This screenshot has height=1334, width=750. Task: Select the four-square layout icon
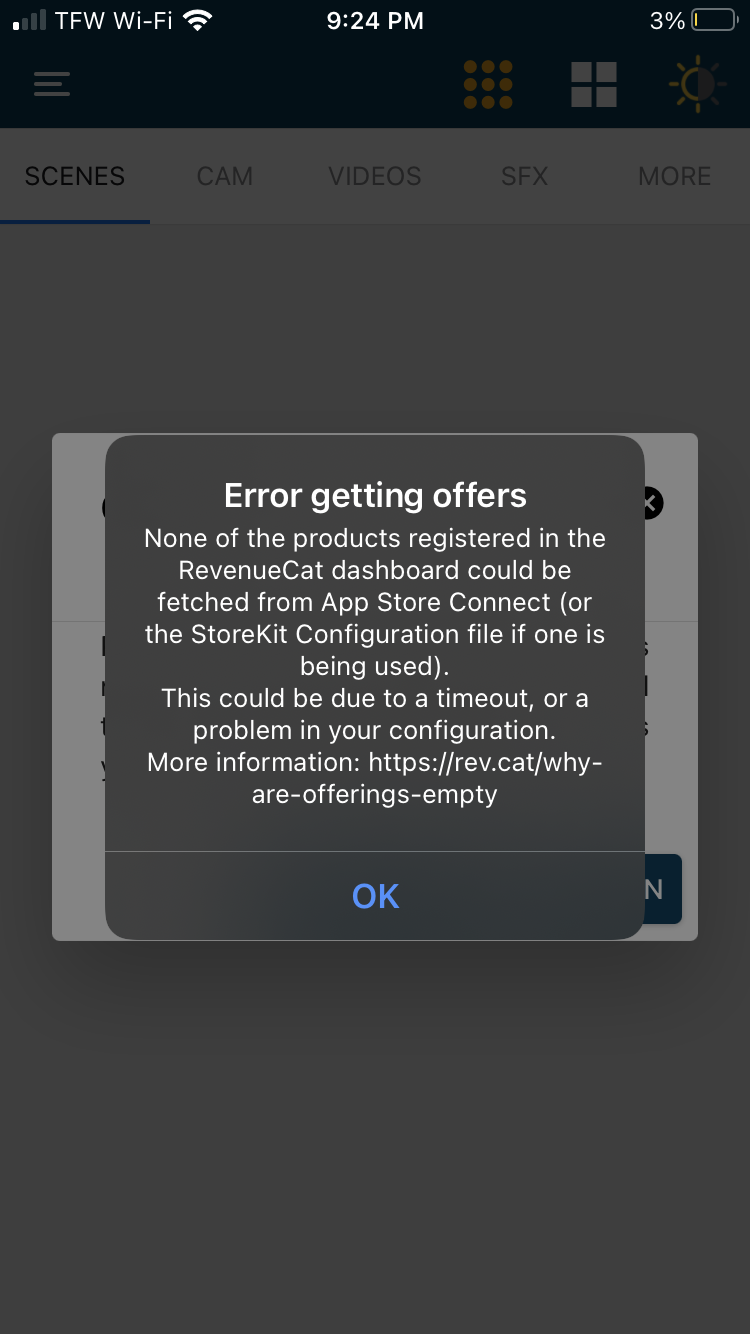594,84
